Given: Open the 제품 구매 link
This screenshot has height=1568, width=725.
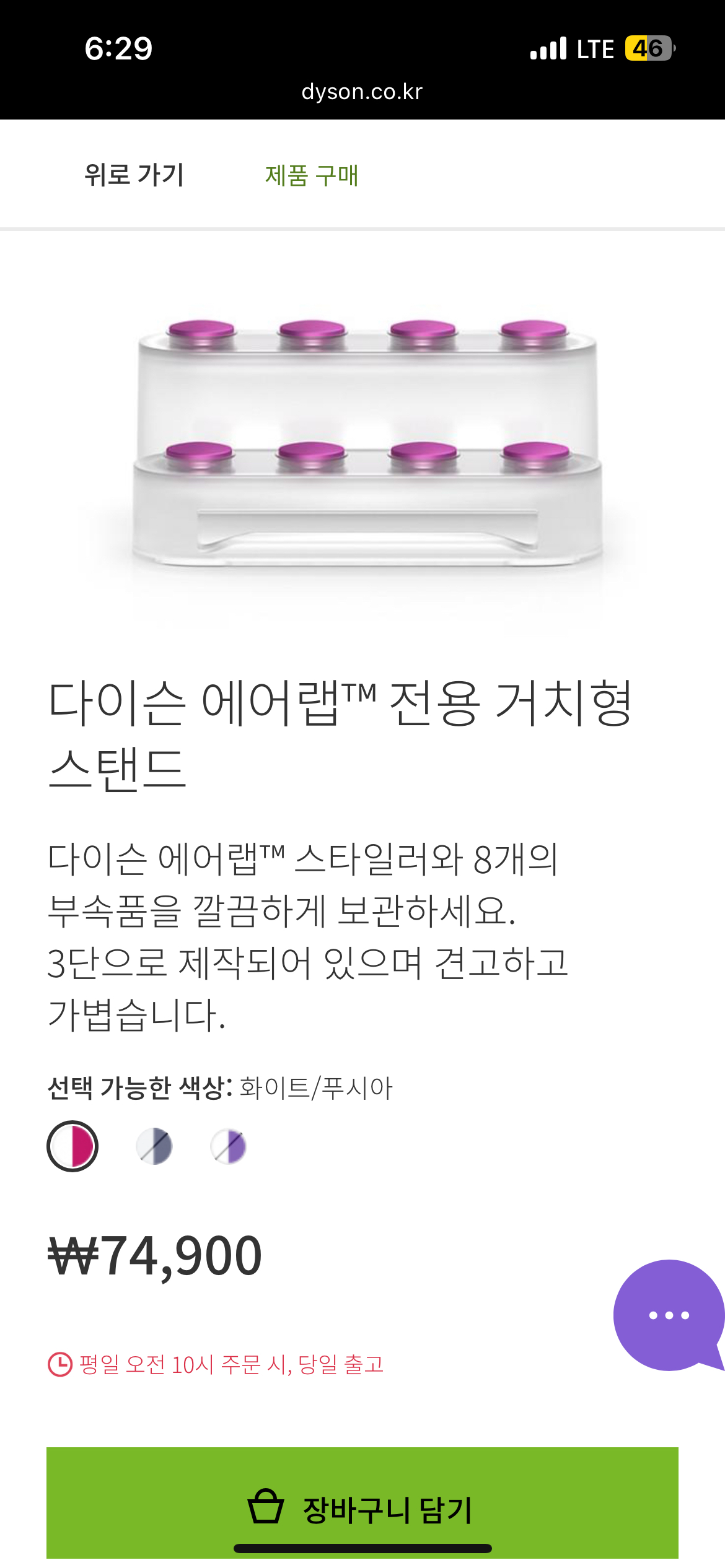Looking at the screenshot, I should click(x=312, y=175).
